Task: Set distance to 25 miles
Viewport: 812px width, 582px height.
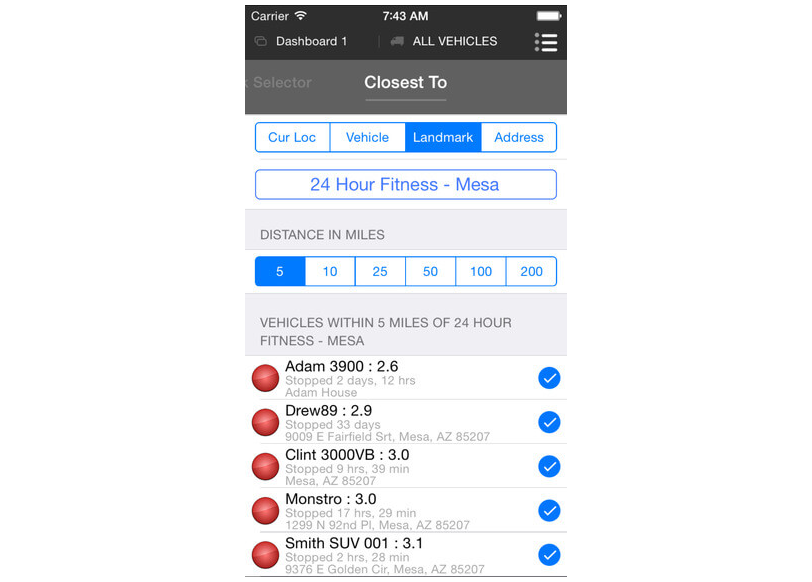Action: (x=380, y=272)
